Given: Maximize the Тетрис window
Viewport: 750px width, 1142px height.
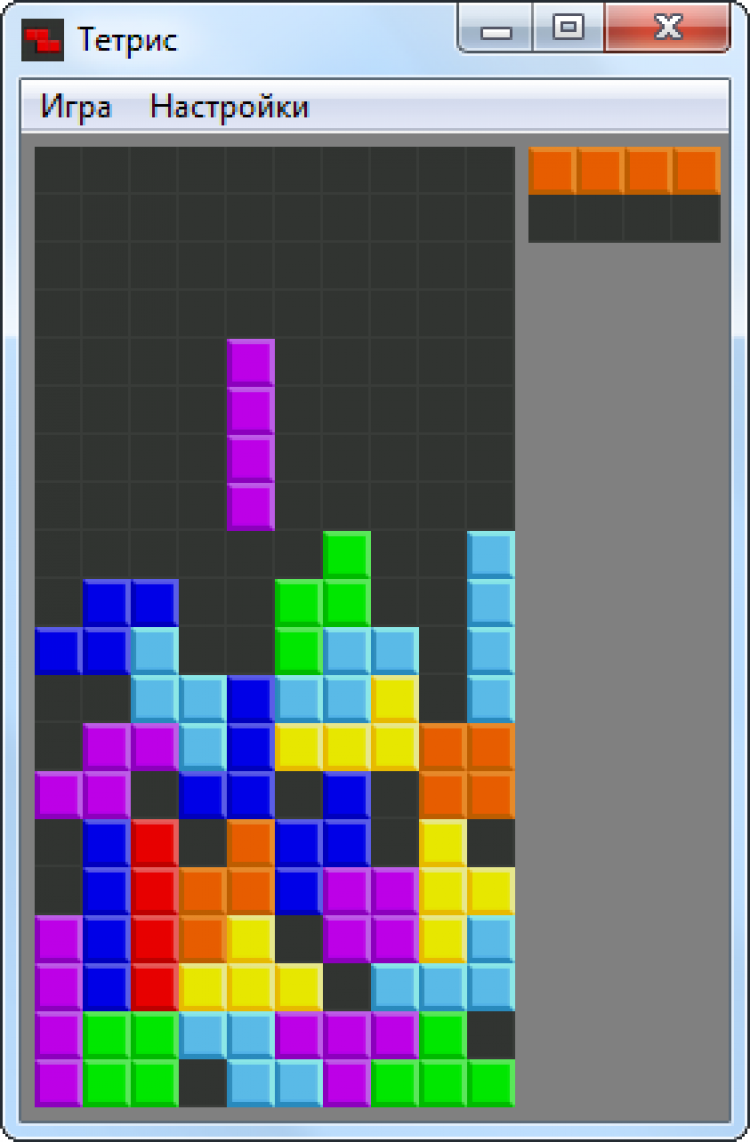Looking at the screenshot, I should 568,29.
